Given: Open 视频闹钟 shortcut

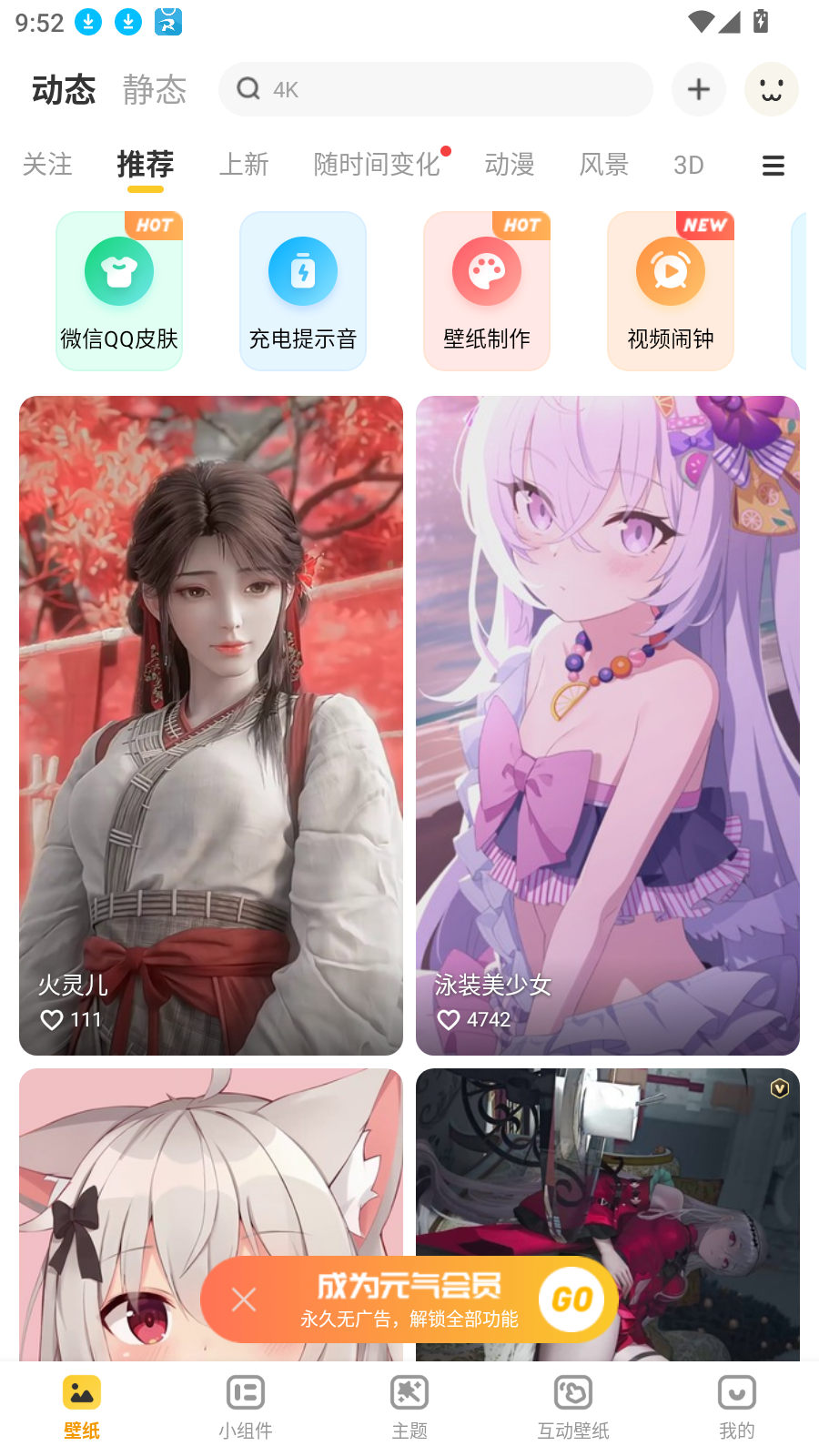Looking at the screenshot, I should [x=671, y=291].
